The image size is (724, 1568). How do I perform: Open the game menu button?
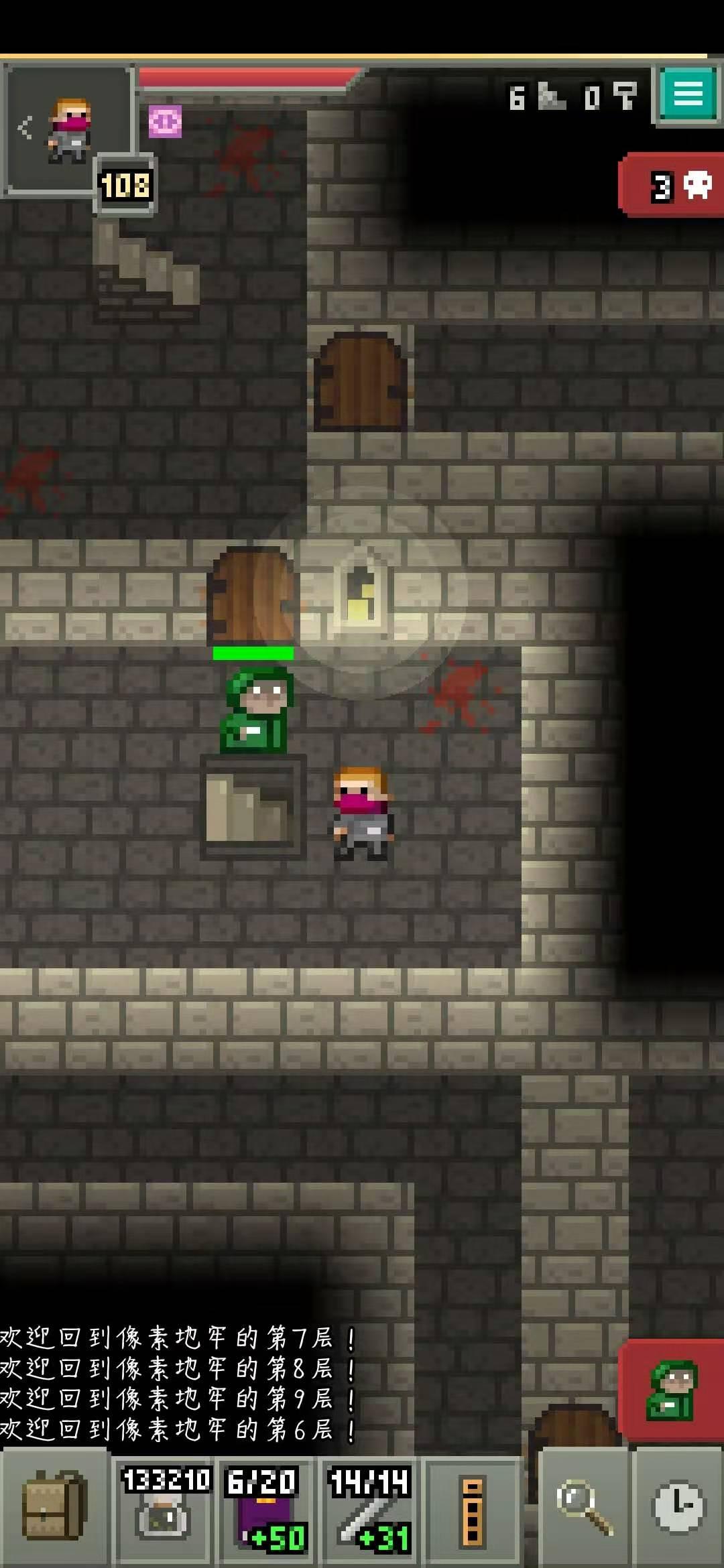(688, 94)
